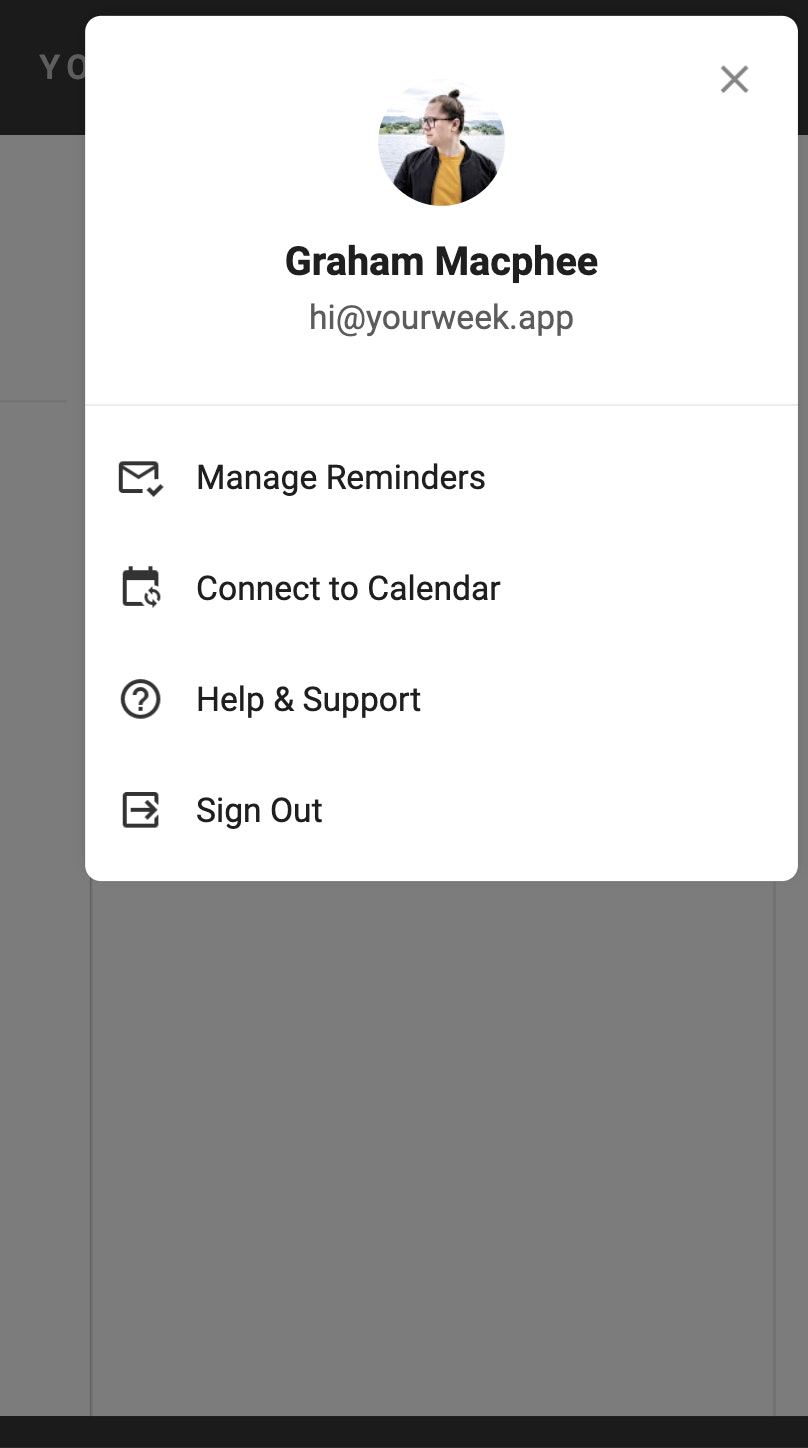Sign out of the account
808x1448 pixels.
[258, 811]
